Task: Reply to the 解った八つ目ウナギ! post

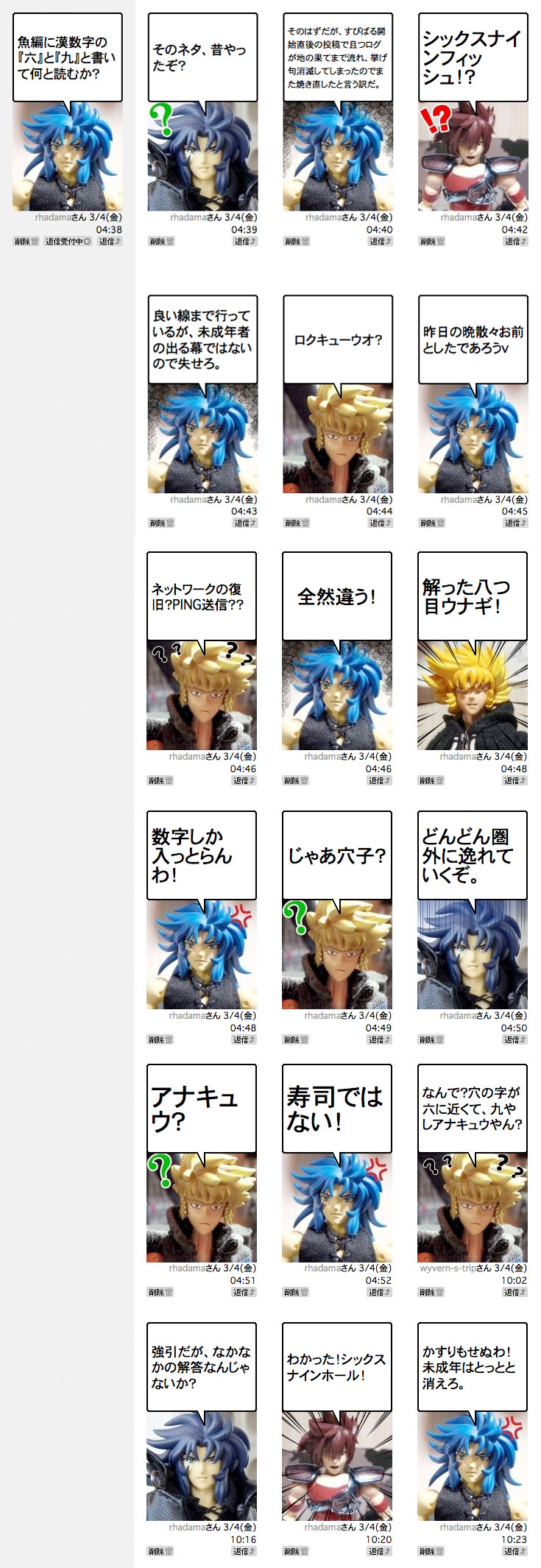Action: click(515, 781)
